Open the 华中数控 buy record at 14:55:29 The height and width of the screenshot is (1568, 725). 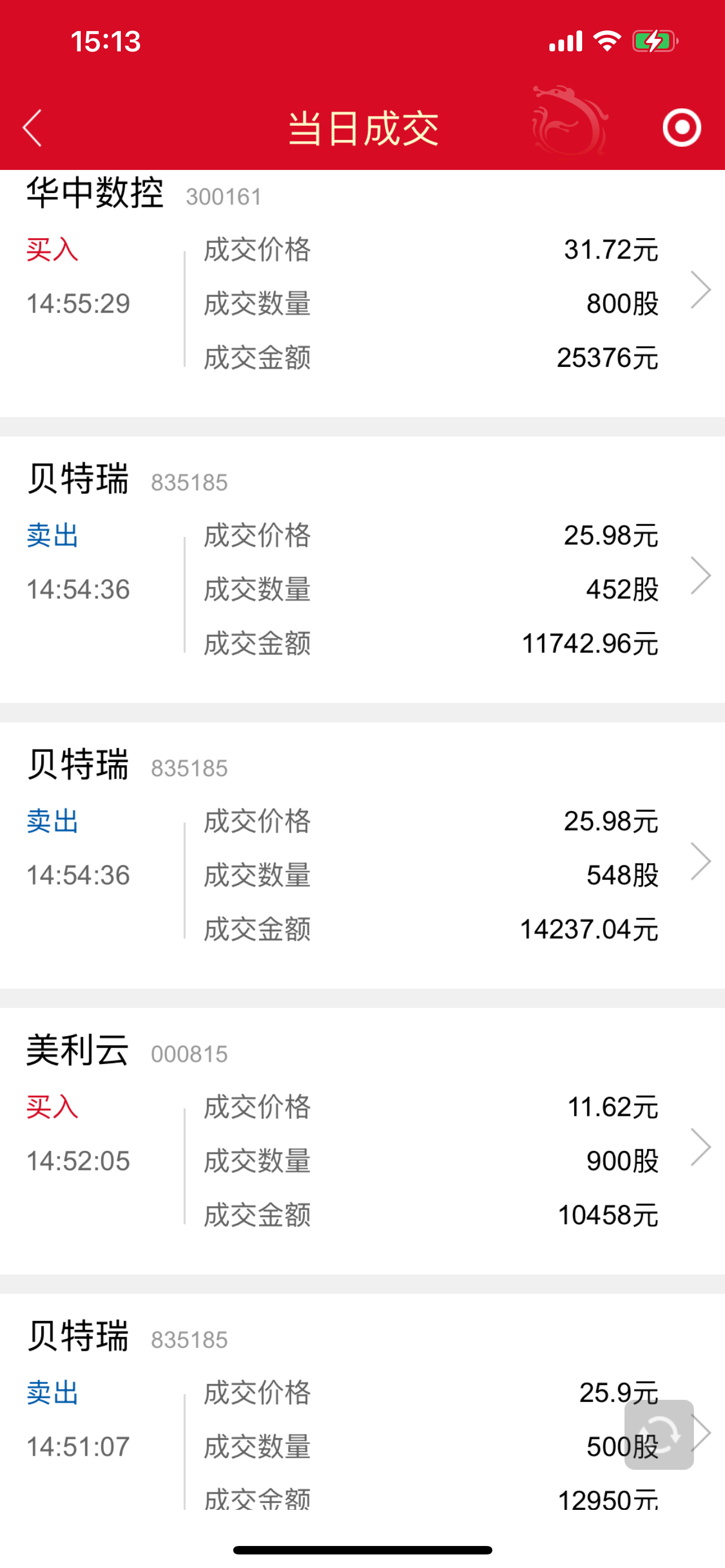pyautogui.click(x=362, y=294)
